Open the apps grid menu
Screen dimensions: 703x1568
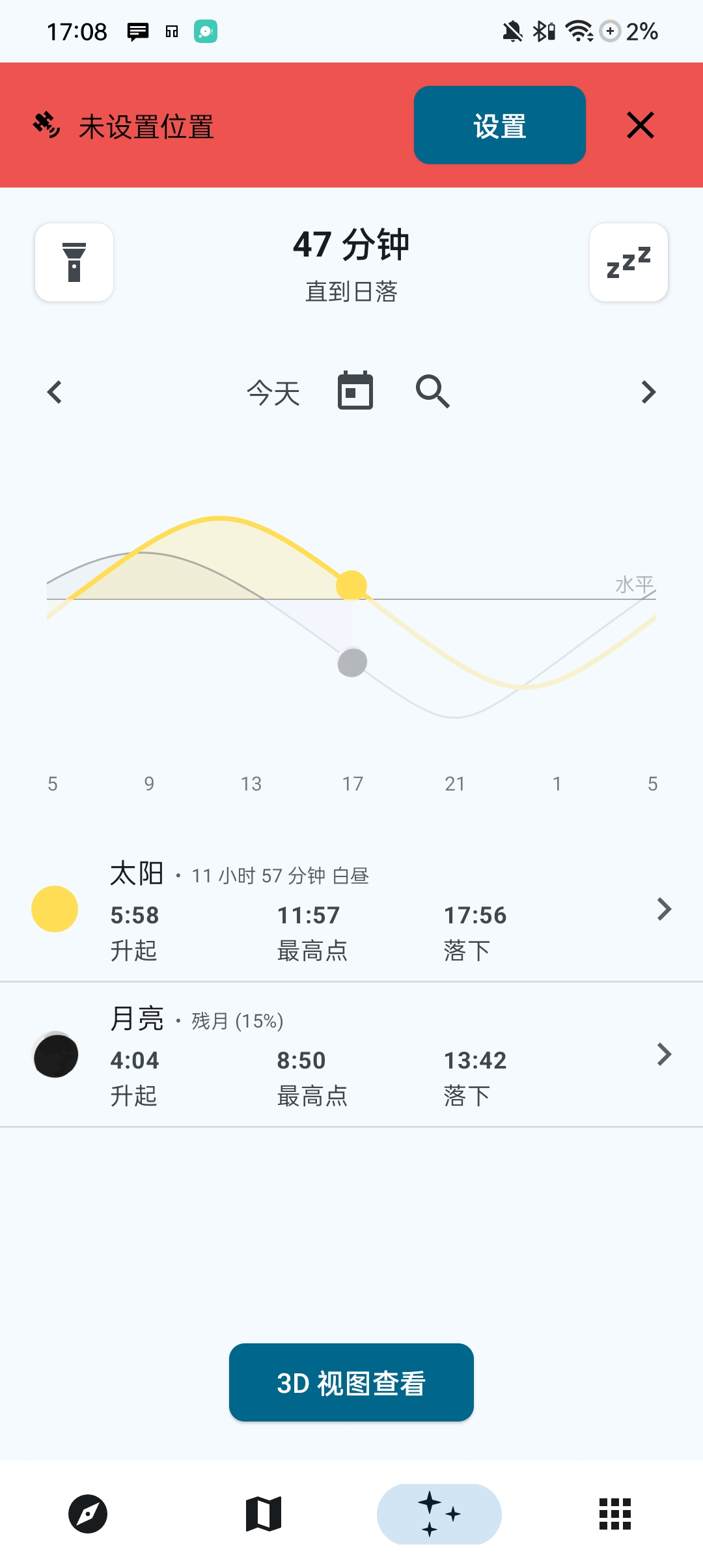(615, 1514)
